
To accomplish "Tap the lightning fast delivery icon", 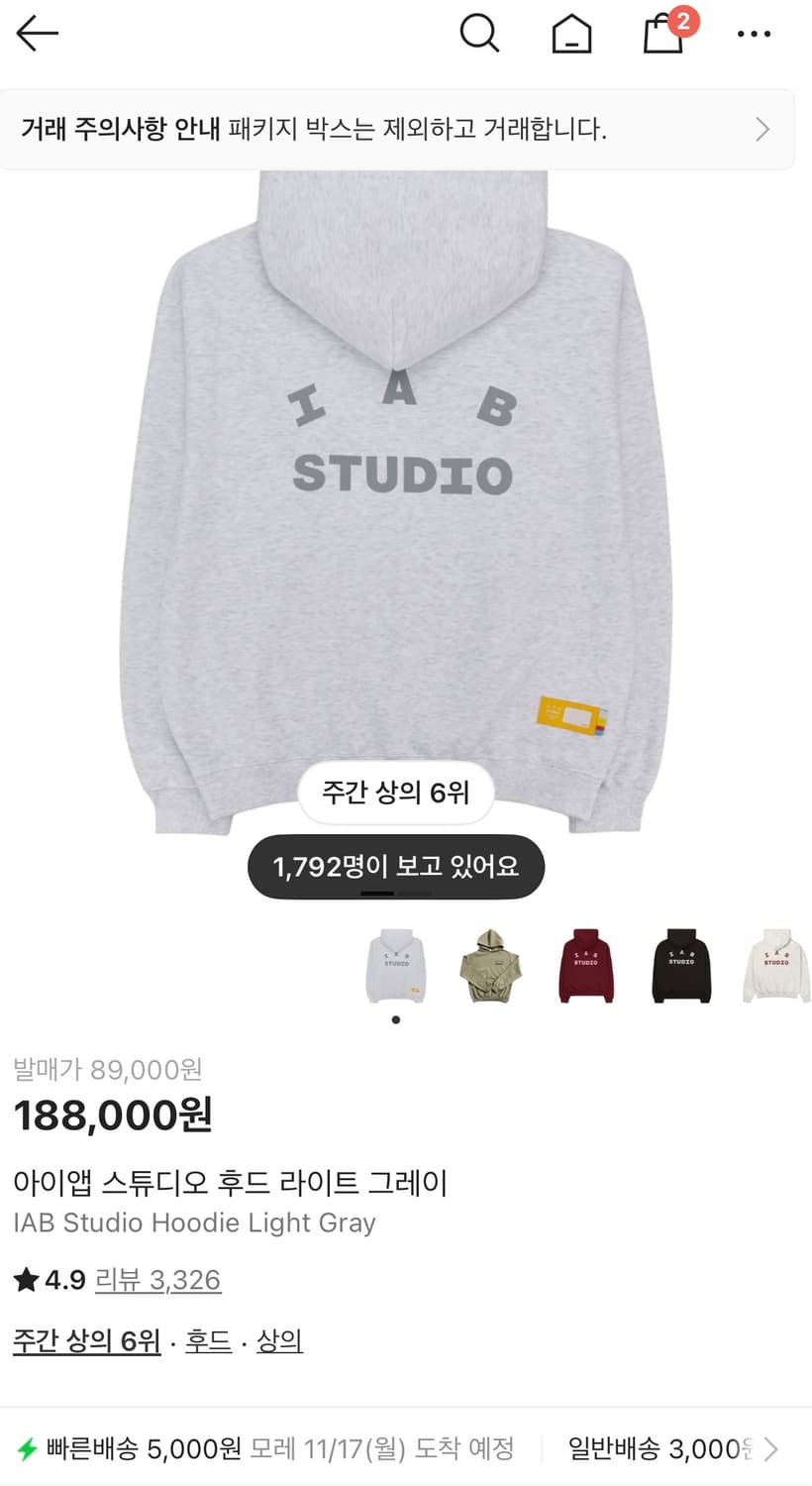I will [25, 1447].
